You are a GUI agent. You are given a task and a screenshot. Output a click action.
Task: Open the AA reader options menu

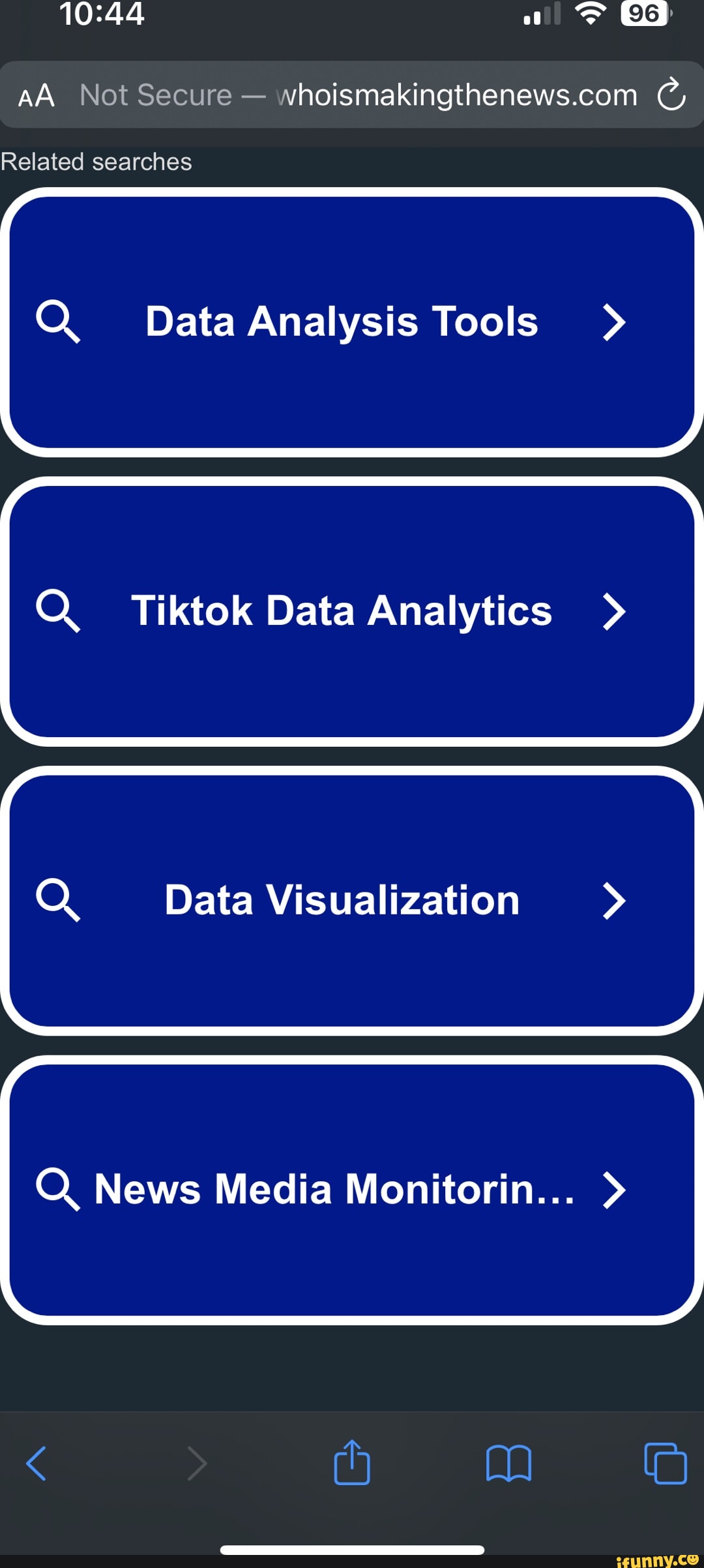coord(37,96)
